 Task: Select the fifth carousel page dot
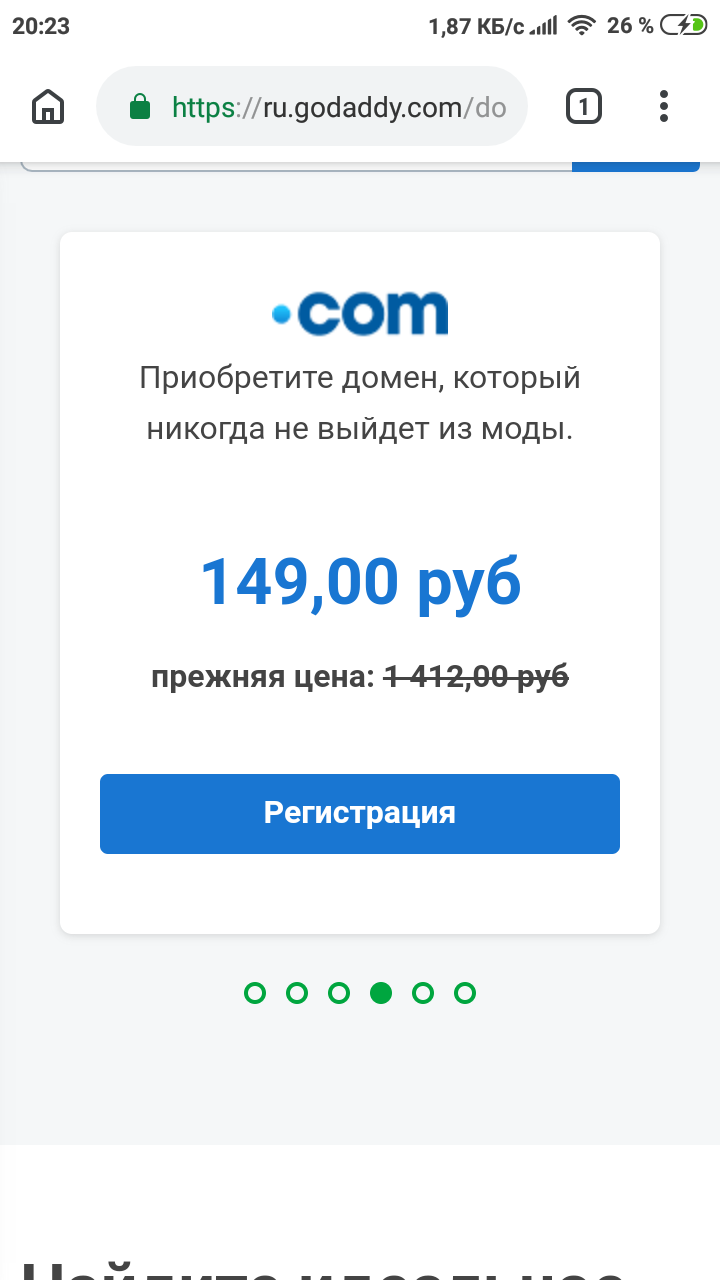click(423, 993)
